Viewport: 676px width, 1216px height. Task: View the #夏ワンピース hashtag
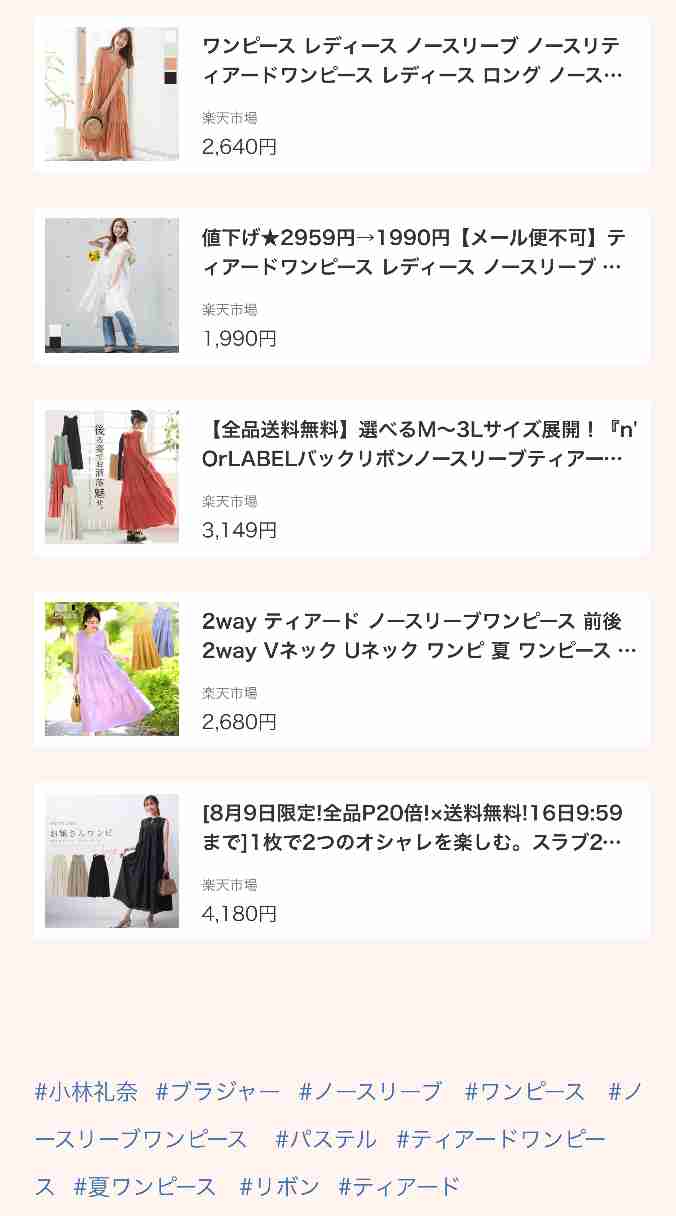coord(145,1187)
